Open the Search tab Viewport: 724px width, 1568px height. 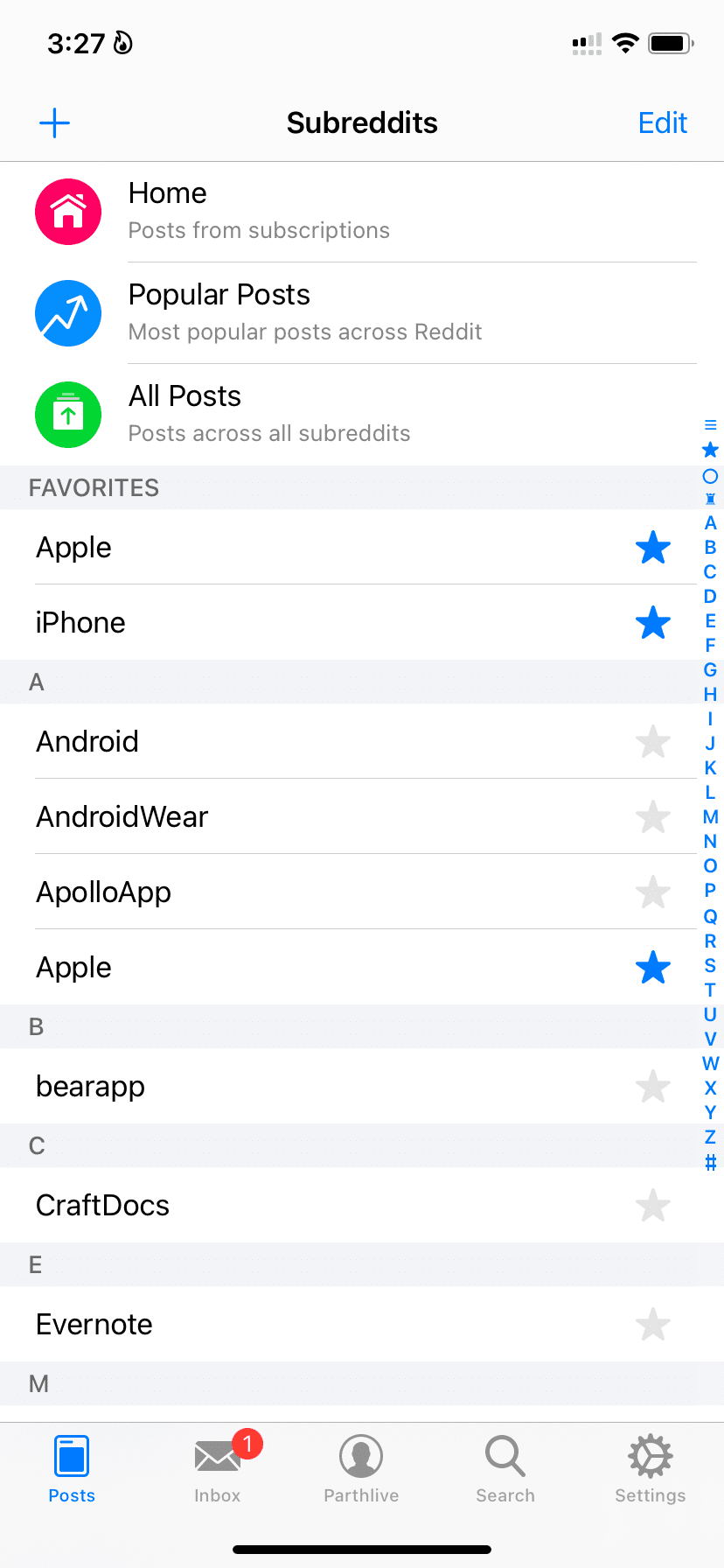tap(505, 1470)
